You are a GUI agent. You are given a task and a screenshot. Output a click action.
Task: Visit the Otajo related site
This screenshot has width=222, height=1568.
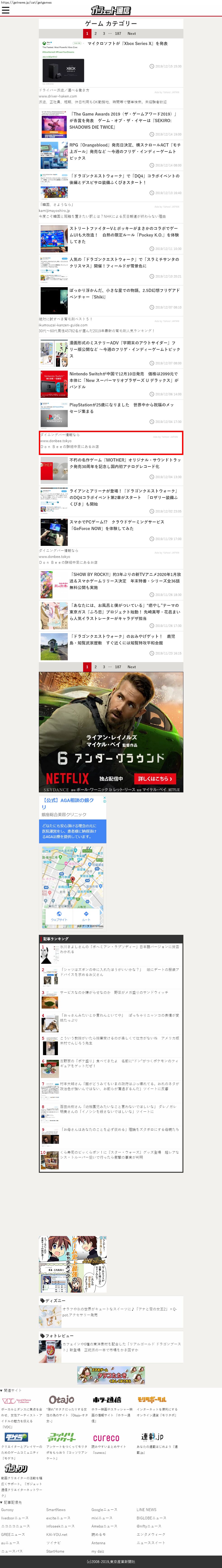(x=61, y=1399)
